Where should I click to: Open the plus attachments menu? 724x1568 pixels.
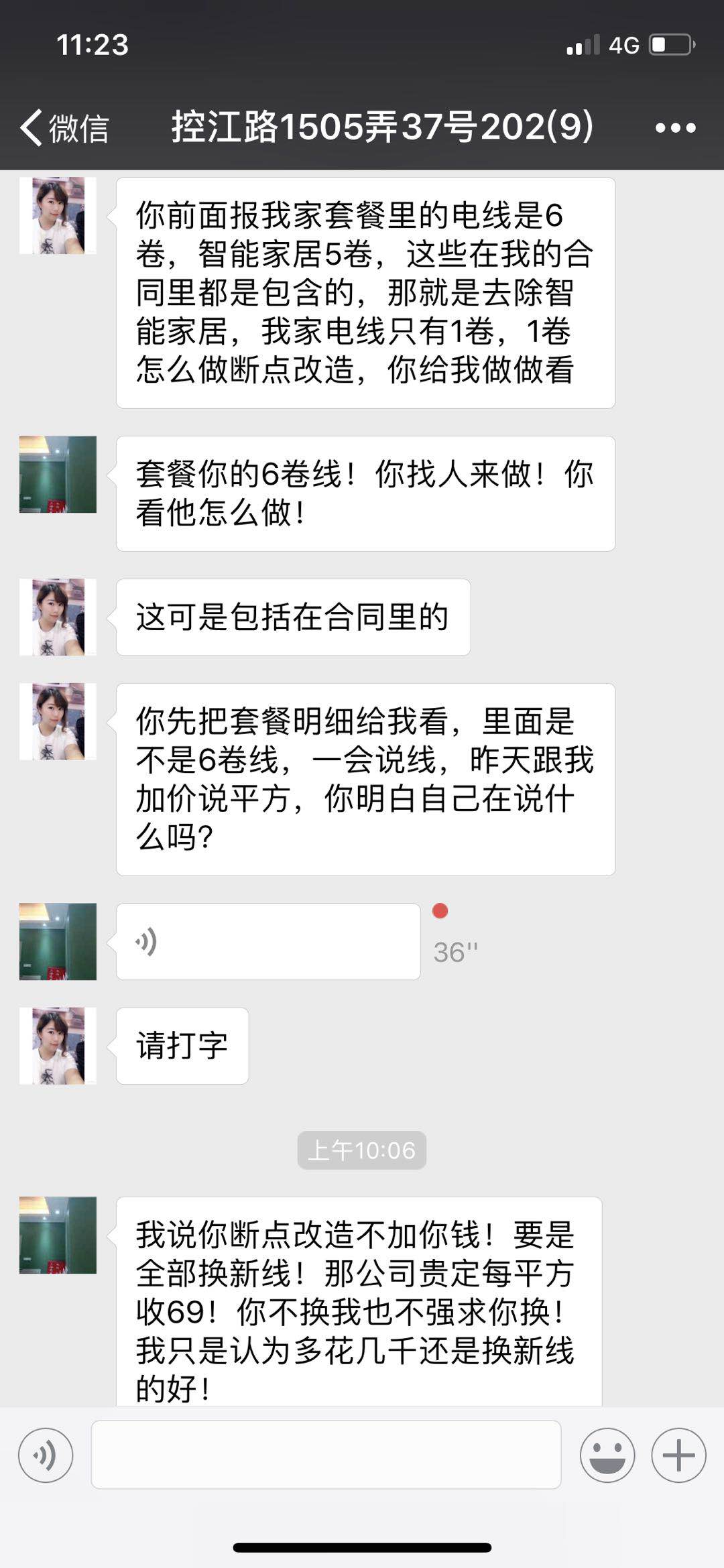(678, 1455)
